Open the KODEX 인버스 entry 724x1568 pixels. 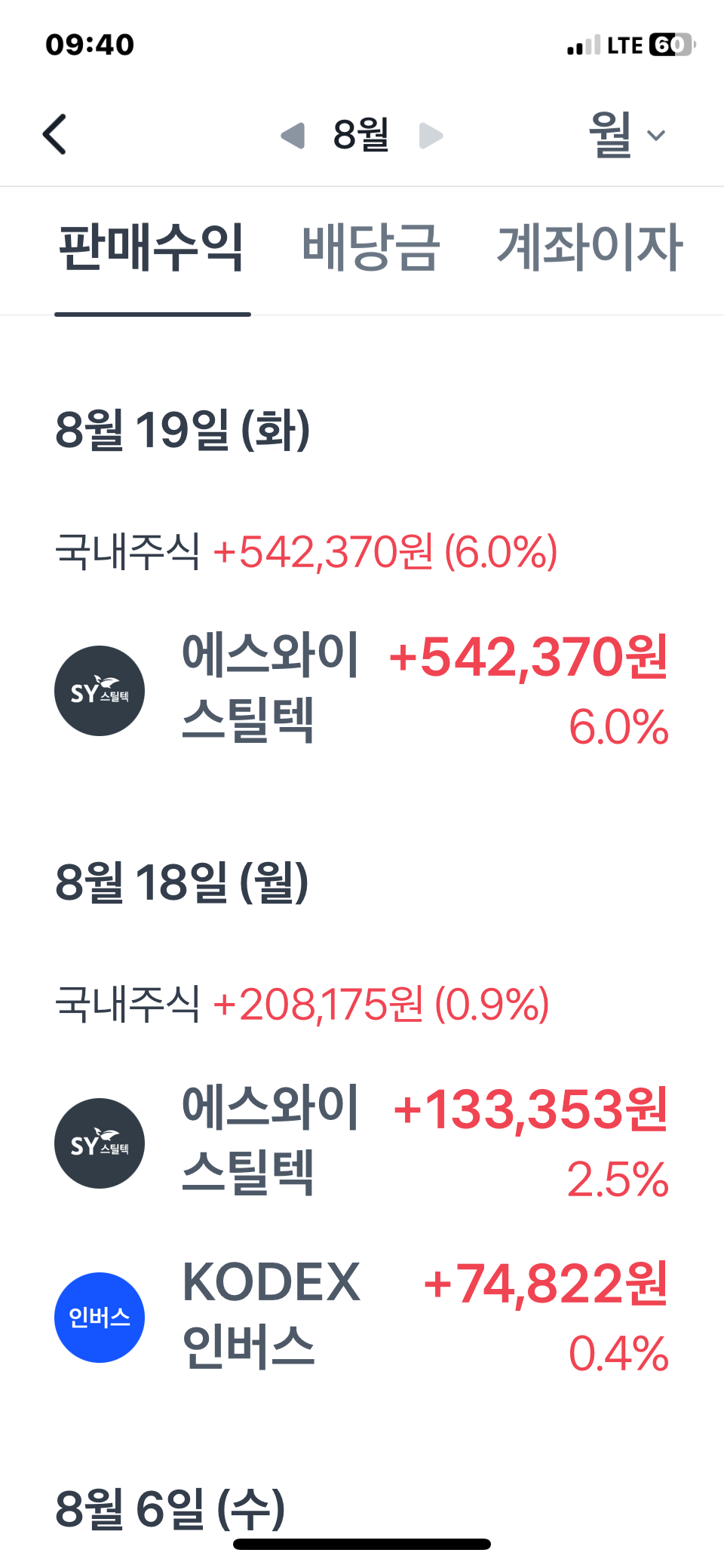(x=362, y=1317)
